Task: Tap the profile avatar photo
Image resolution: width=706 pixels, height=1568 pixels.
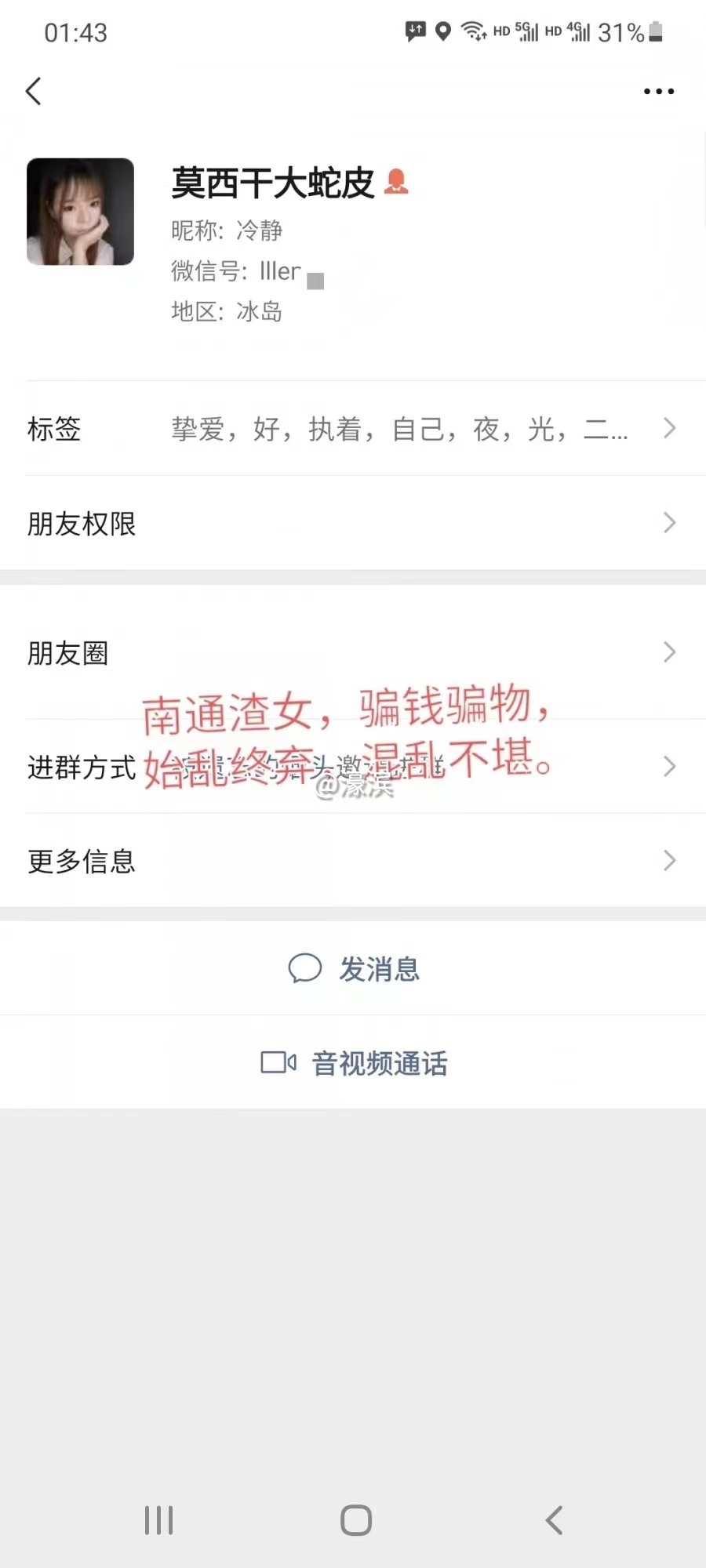Action: [81, 211]
